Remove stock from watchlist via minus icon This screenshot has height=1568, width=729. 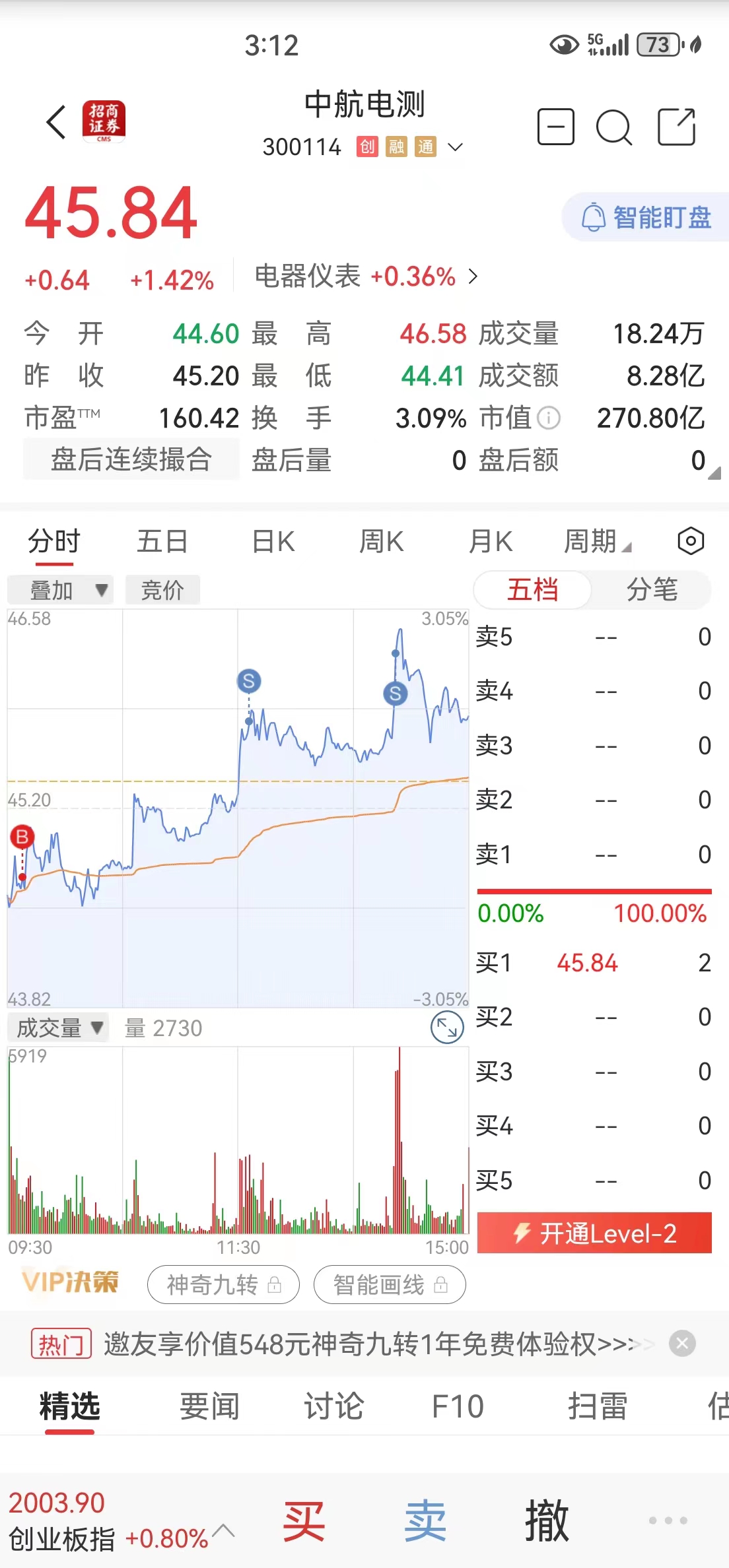tap(555, 125)
